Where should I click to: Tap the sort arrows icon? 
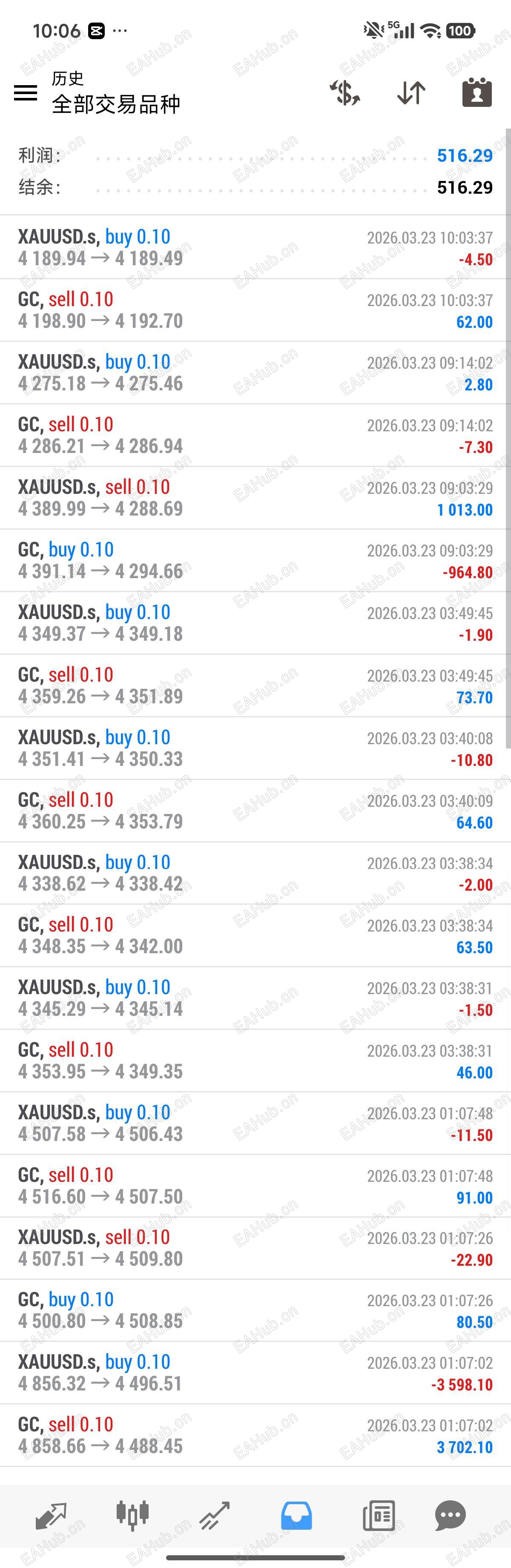411,93
